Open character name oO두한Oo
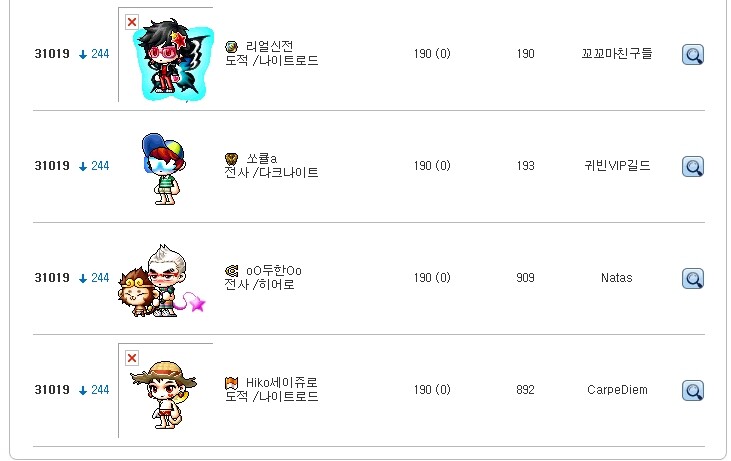The height and width of the screenshot is (461, 731). [x=273, y=270]
